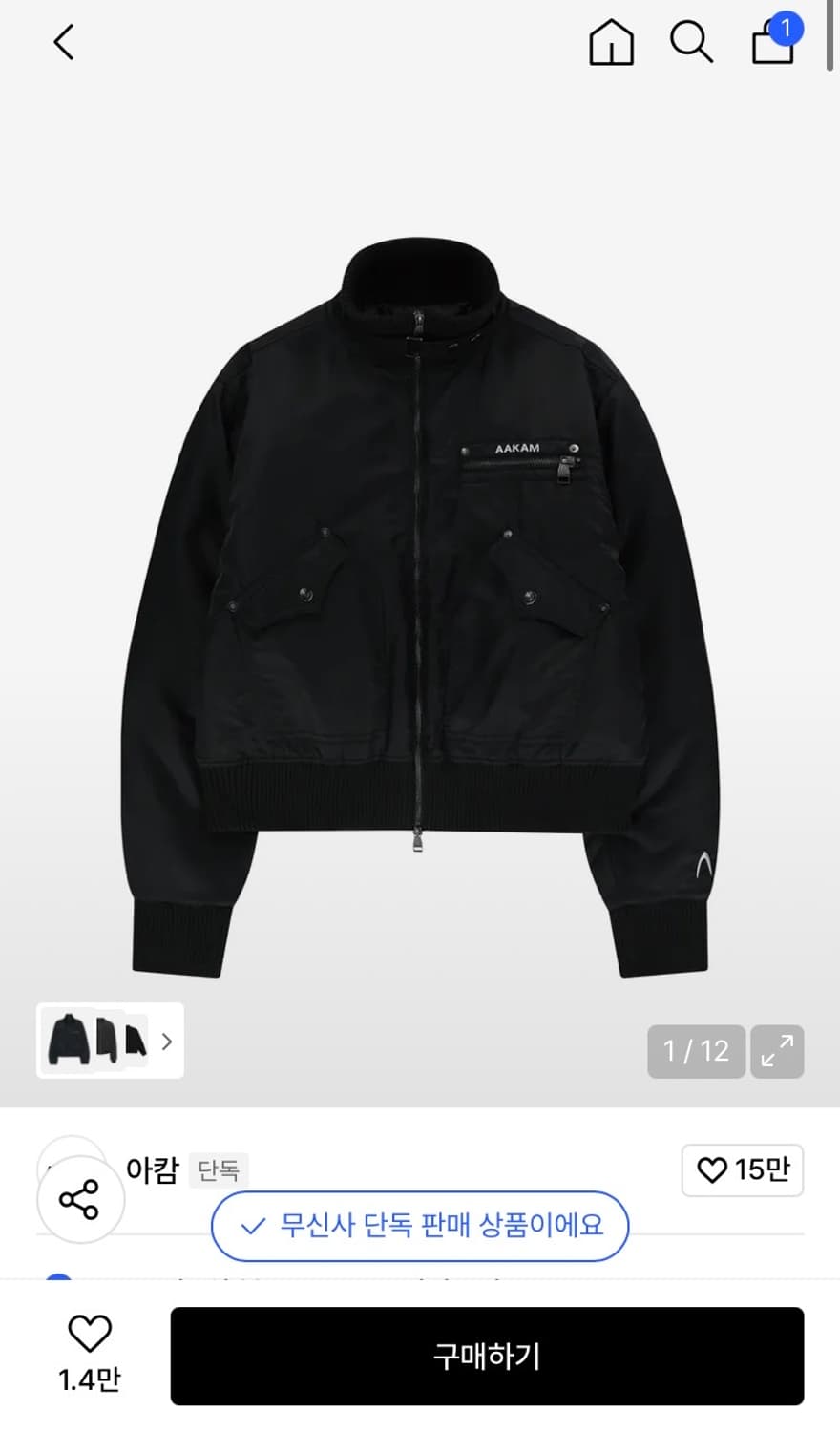Open the shopping bag with 1 item
This screenshot has height=1432, width=840.
click(x=773, y=43)
